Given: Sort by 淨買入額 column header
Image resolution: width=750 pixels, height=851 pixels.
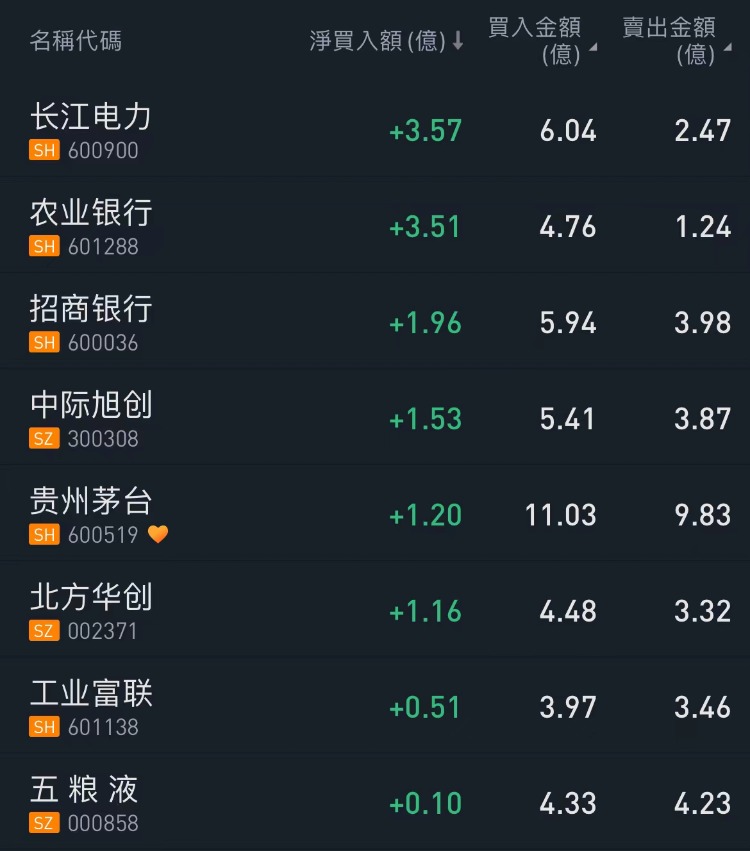Looking at the screenshot, I should pyautogui.click(x=386, y=41).
